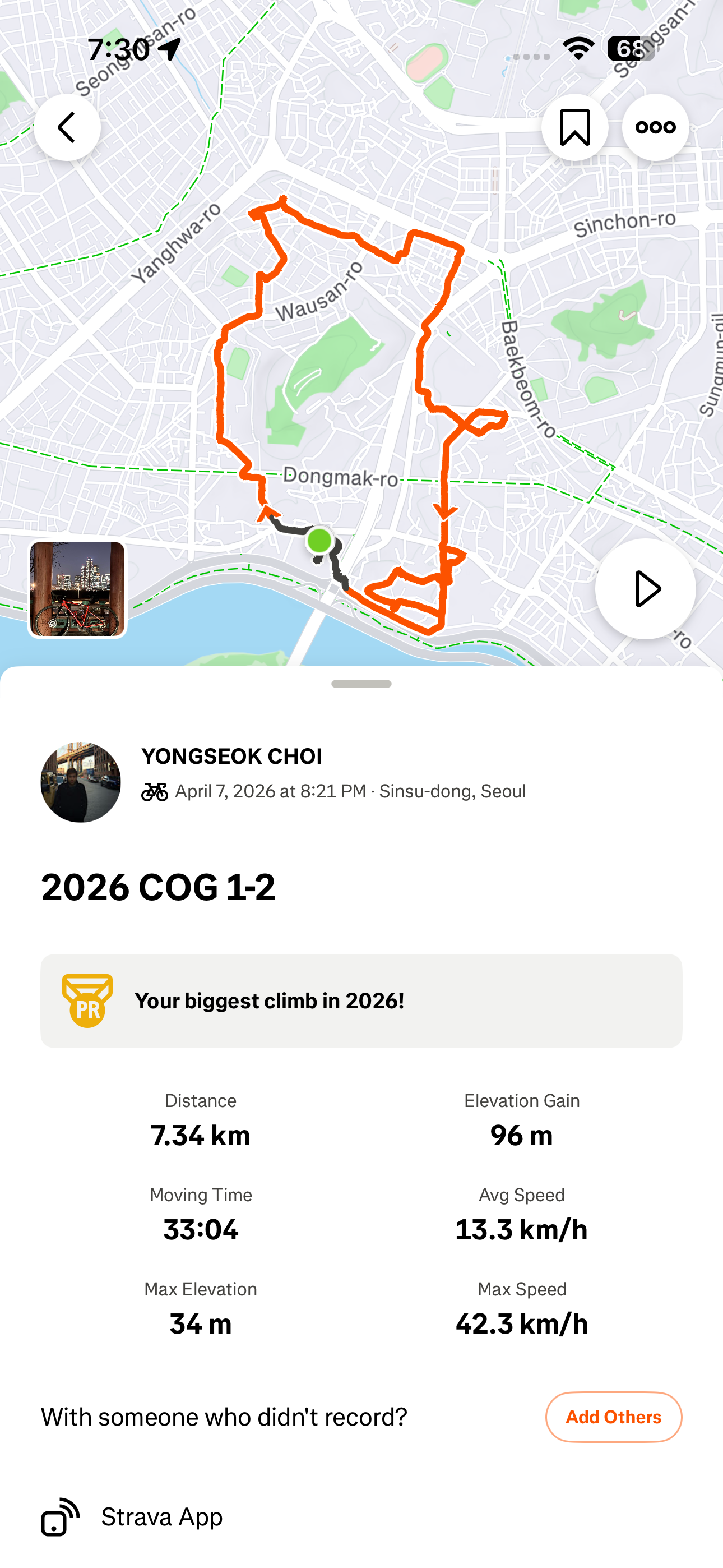
Task: Tap the green start marker on map
Action: (319, 541)
